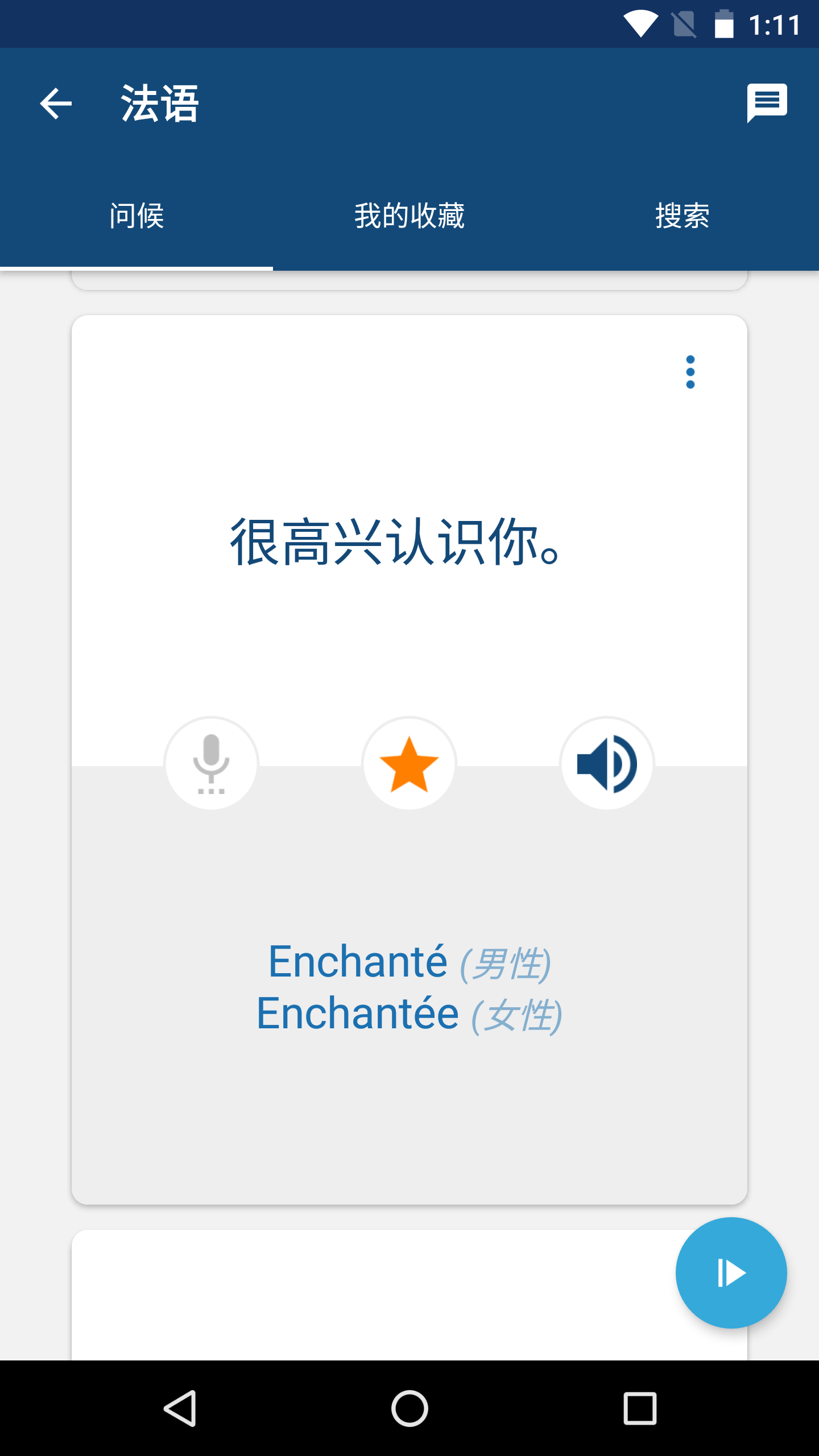Image resolution: width=819 pixels, height=1456 pixels.
Task: Go back using the top arrow
Action: pos(56,104)
